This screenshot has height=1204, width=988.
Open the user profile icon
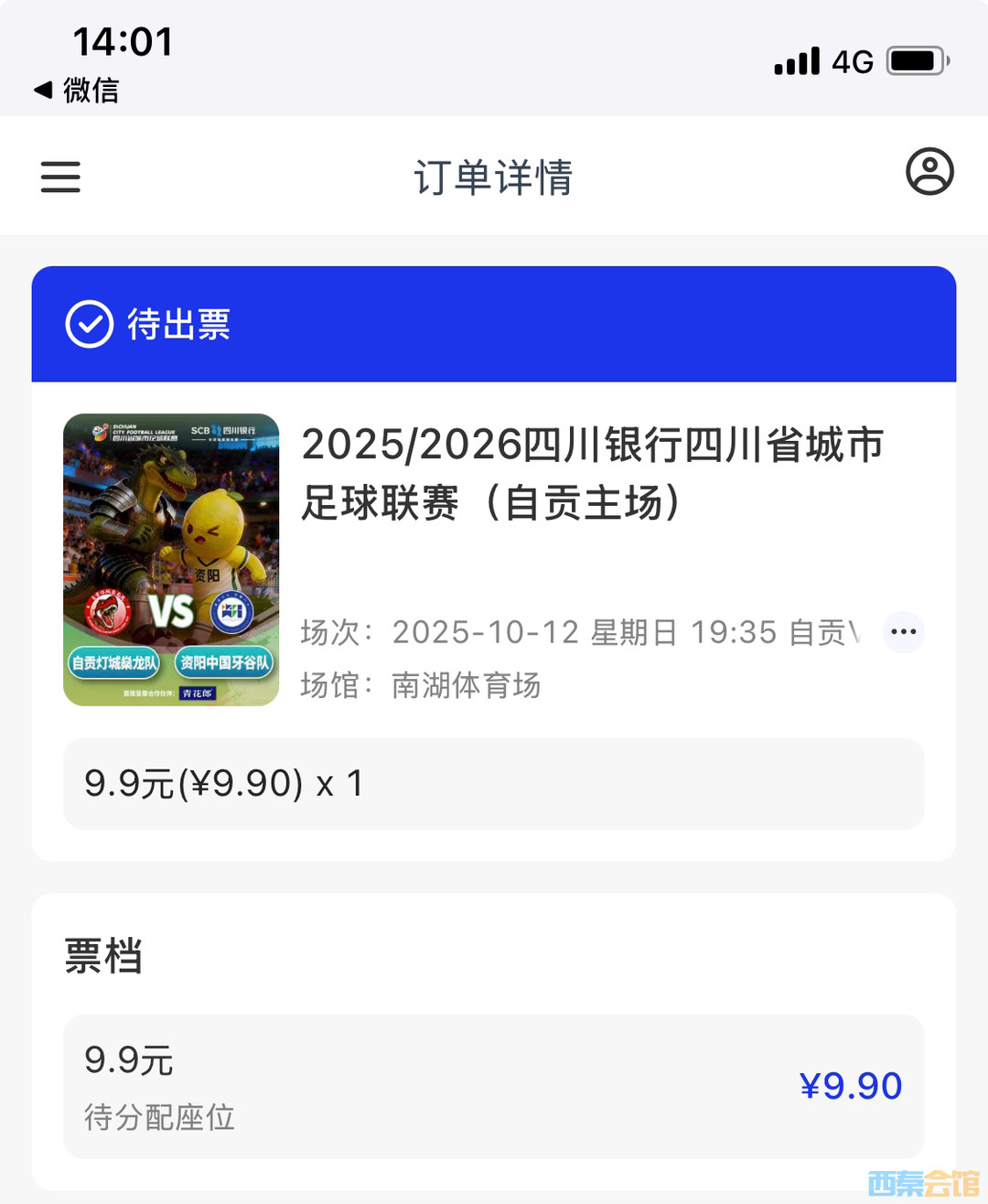[x=929, y=172]
